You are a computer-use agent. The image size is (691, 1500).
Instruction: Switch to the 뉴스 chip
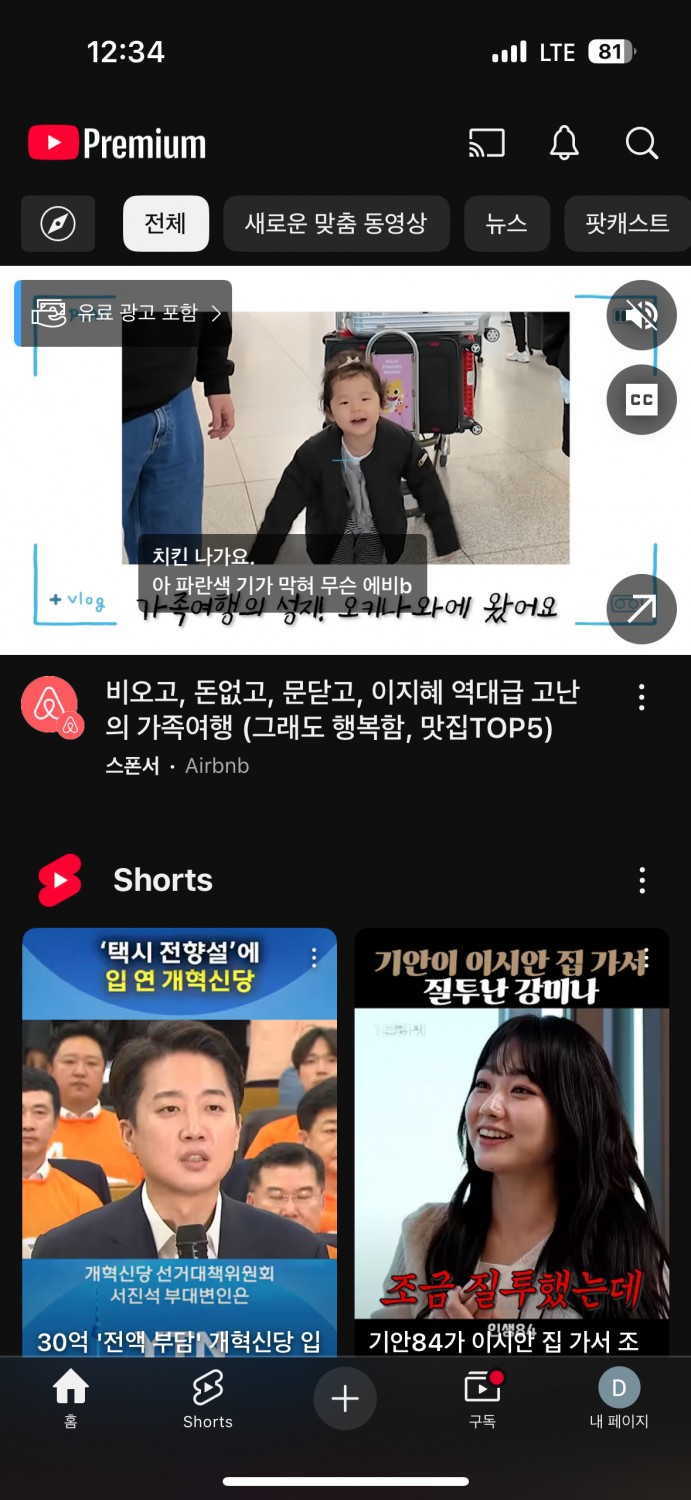pyautogui.click(x=507, y=223)
